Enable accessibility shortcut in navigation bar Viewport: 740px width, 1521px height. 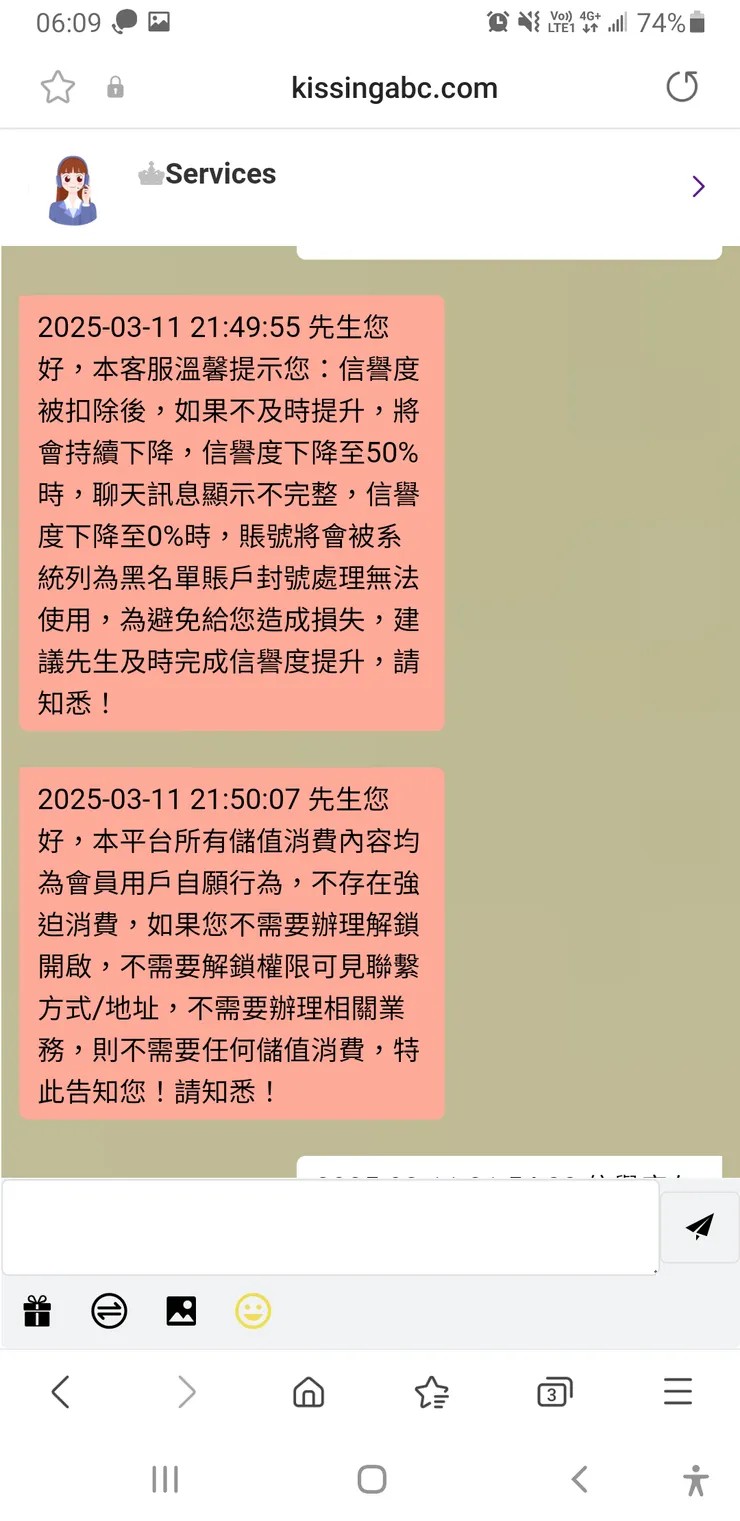pyautogui.click(x=695, y=1479)
